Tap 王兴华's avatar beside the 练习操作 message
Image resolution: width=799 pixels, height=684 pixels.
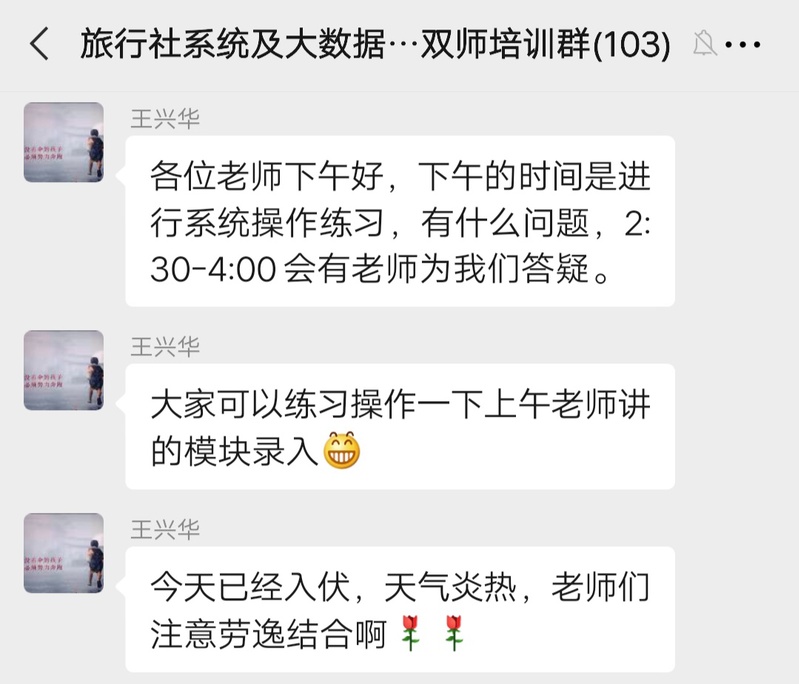pyautogui.click(x=63, y=370)
